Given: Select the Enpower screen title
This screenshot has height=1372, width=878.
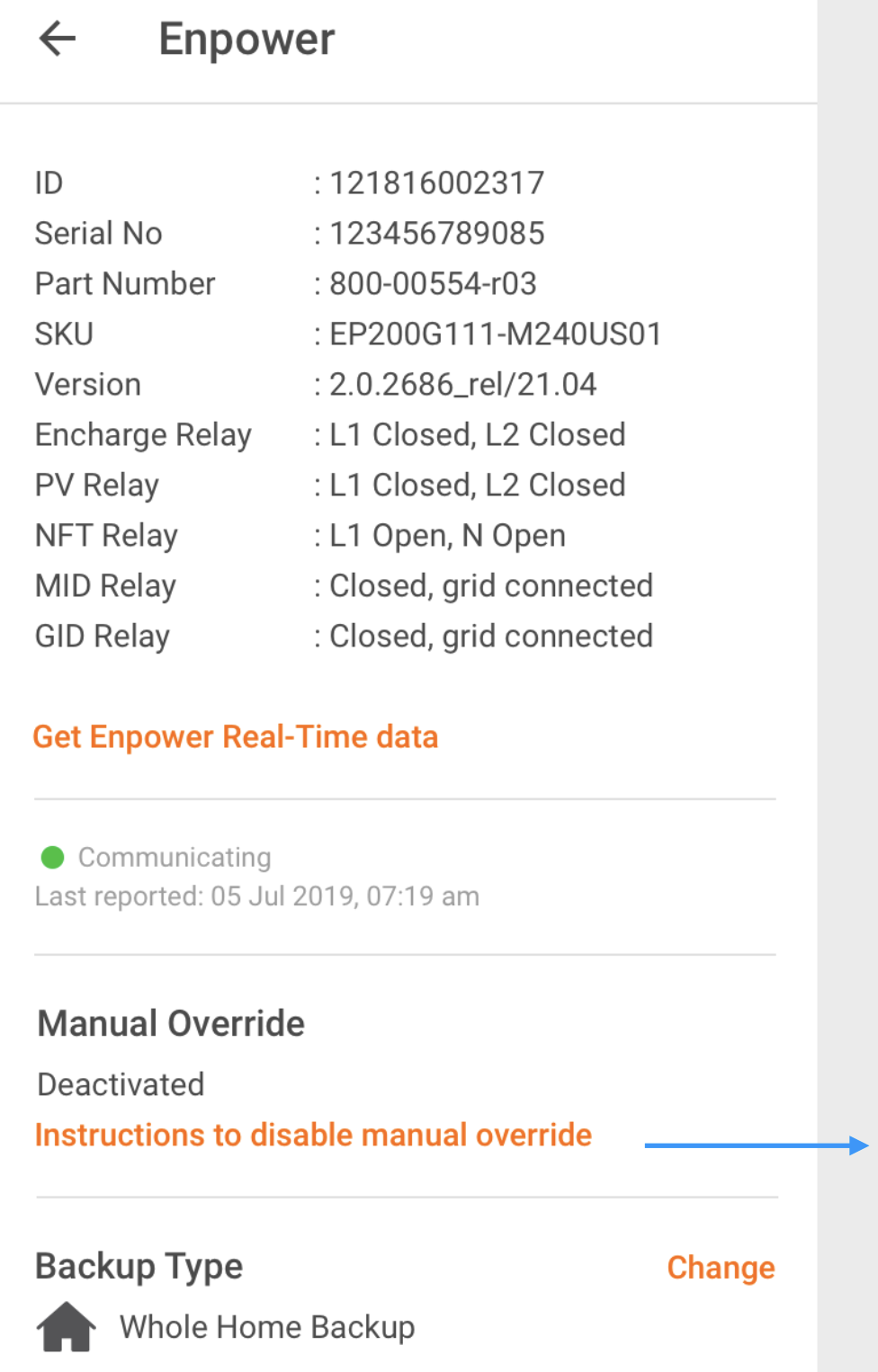Looking at the screenshot, I should tap(246, 39).
